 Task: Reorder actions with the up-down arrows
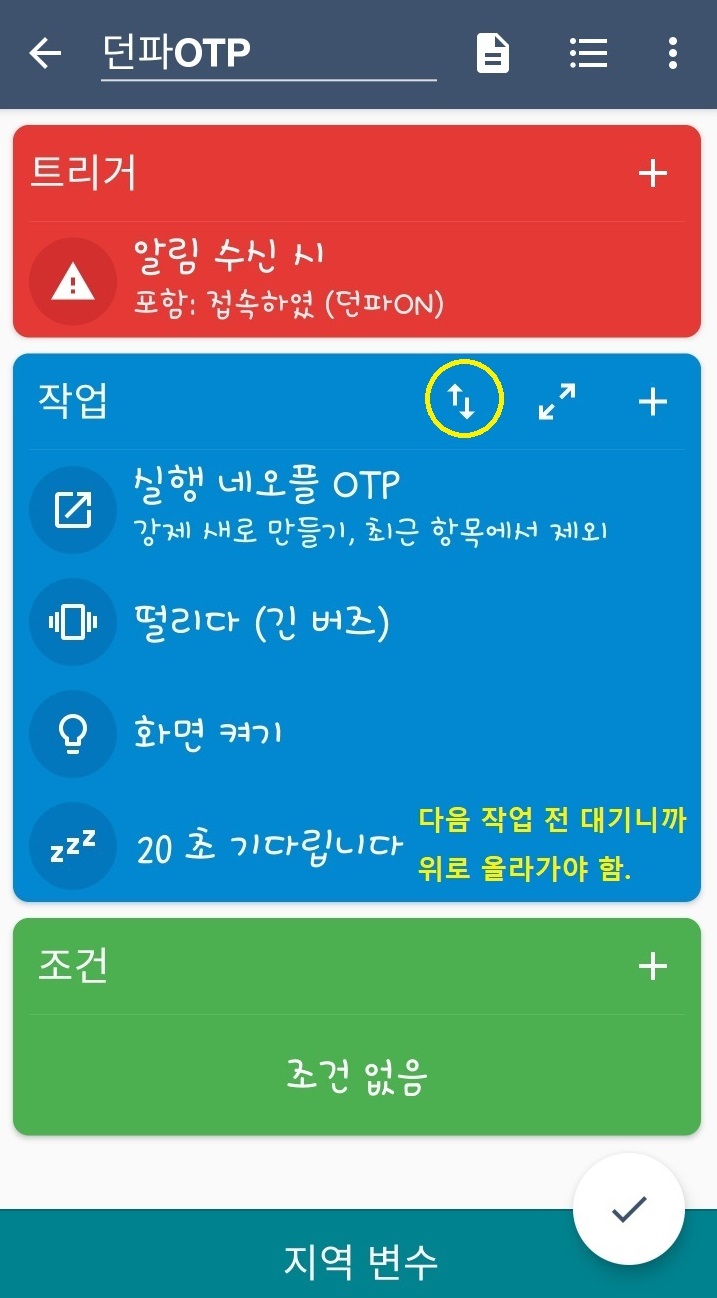pyautogui.click(x=463, y=402)
